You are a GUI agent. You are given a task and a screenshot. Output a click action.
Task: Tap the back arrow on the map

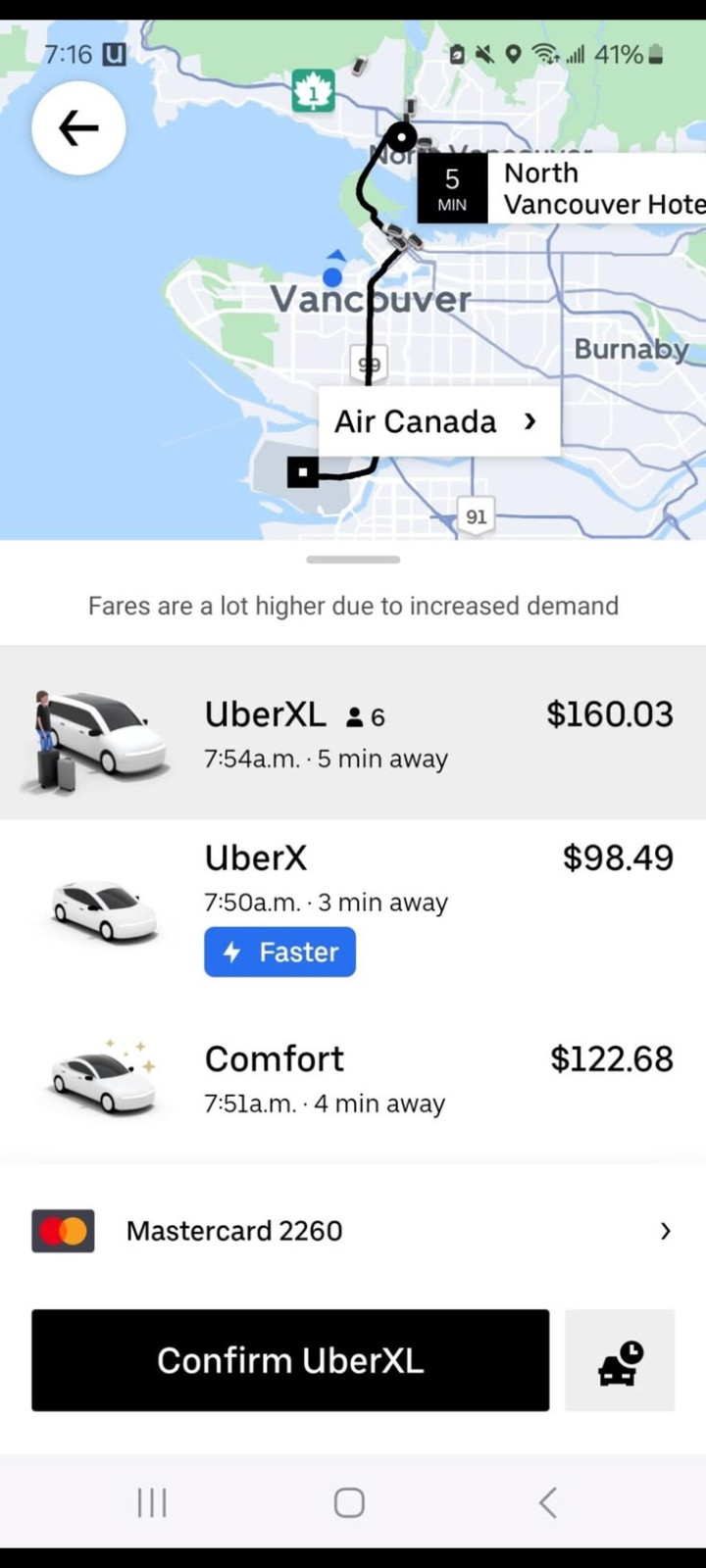[x=78, y=128]
